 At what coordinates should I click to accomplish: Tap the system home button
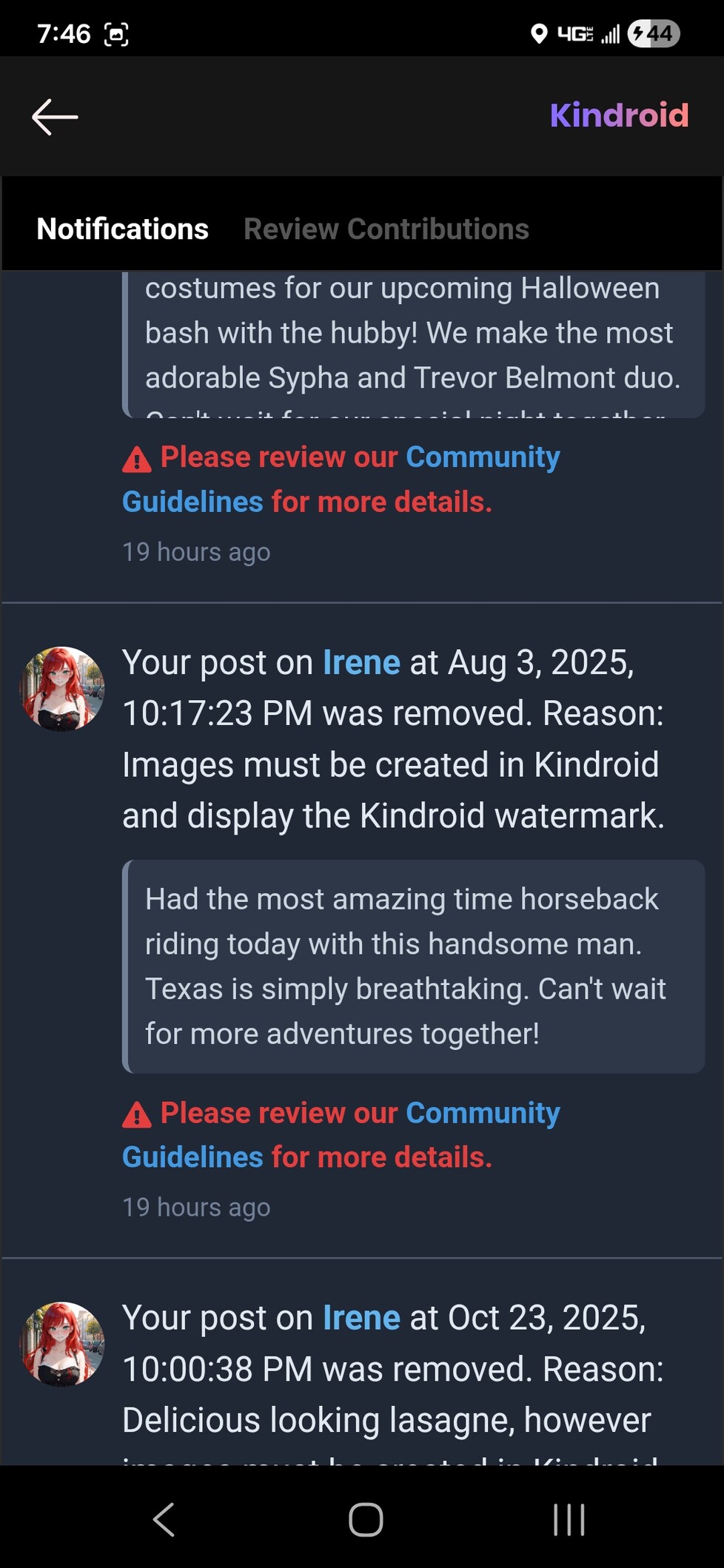coord(365,1520)
